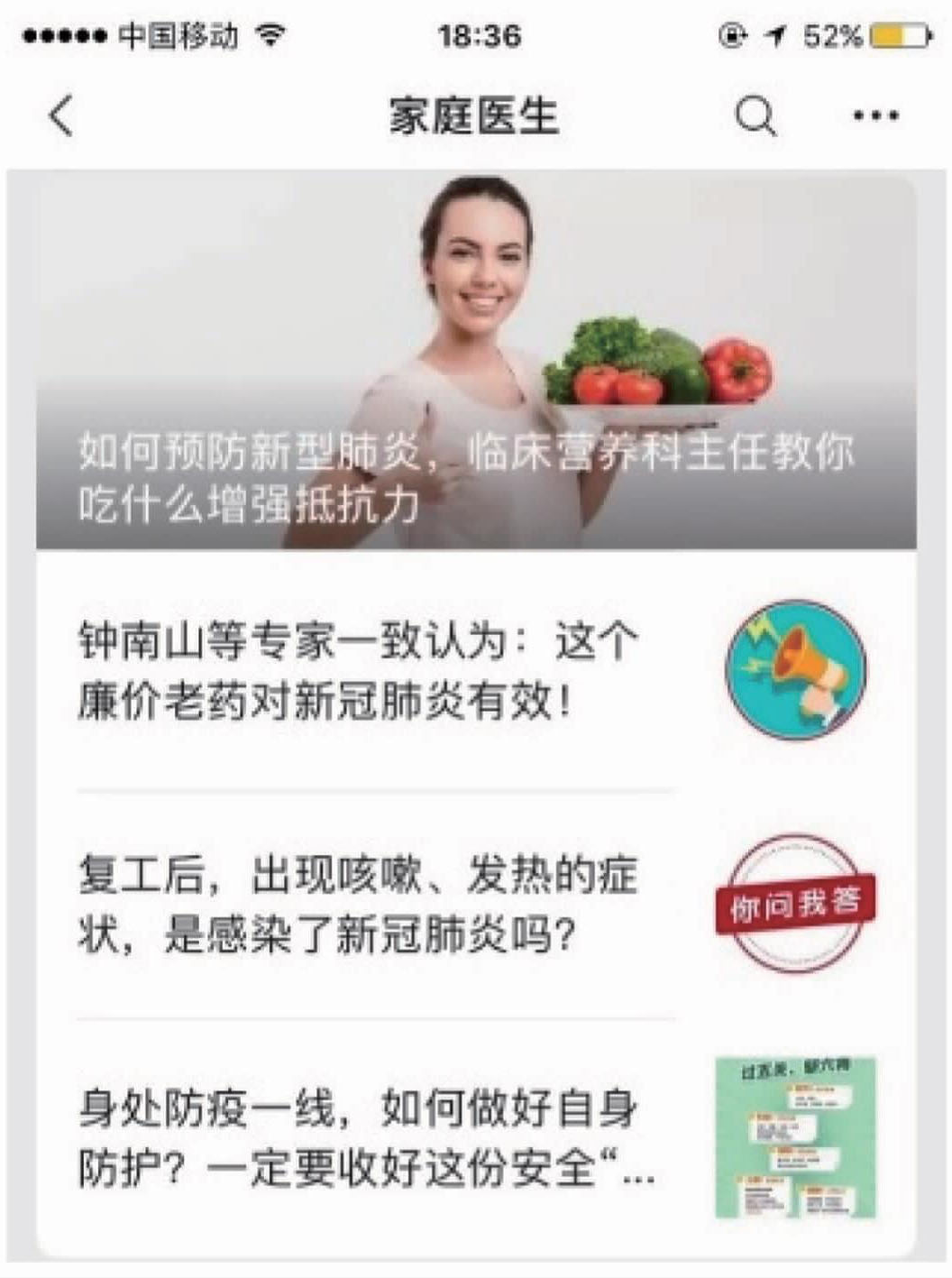952x1278 pixels.
Task: Read the 复工后出现咳嗽发热 article
Action: [359, 905]
